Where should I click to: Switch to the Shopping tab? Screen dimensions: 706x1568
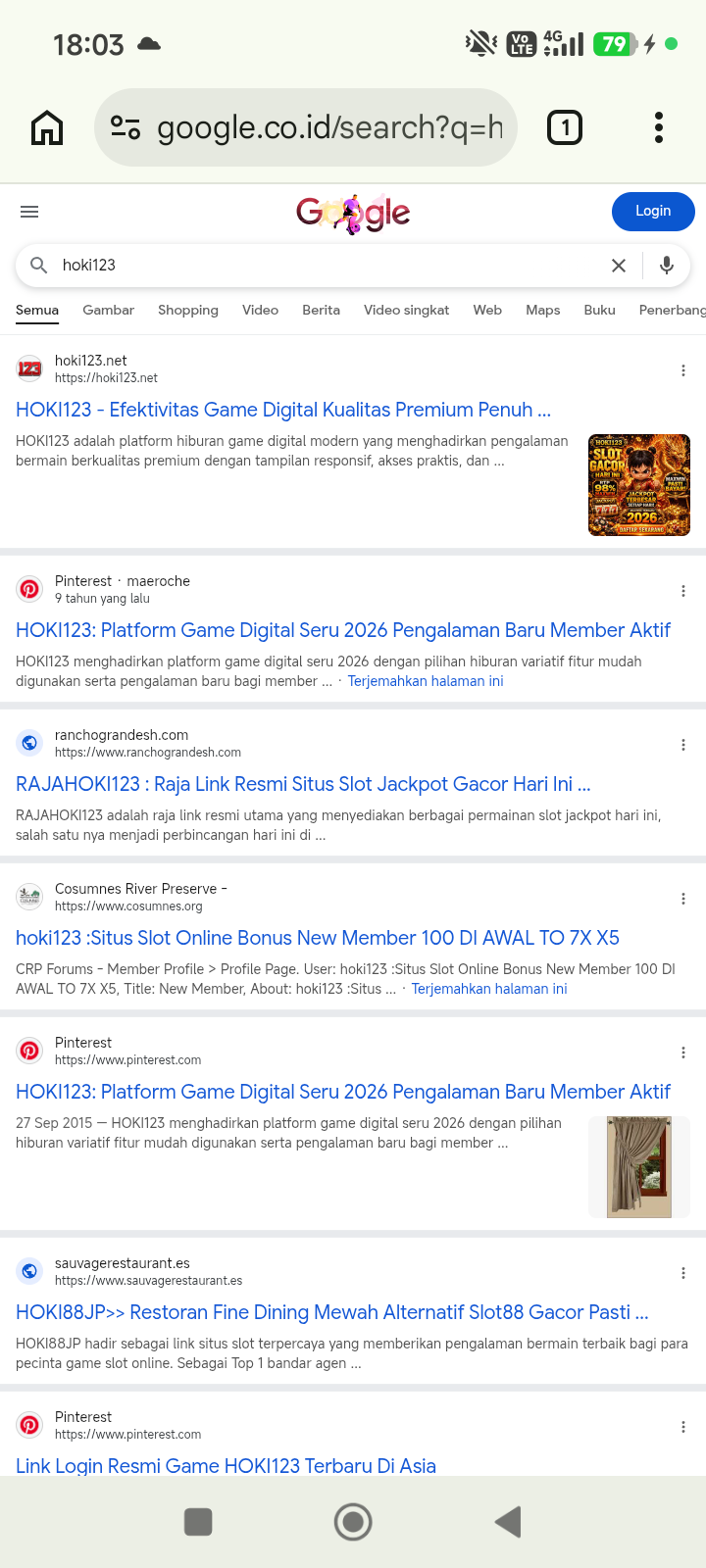[x=188, y=310]
